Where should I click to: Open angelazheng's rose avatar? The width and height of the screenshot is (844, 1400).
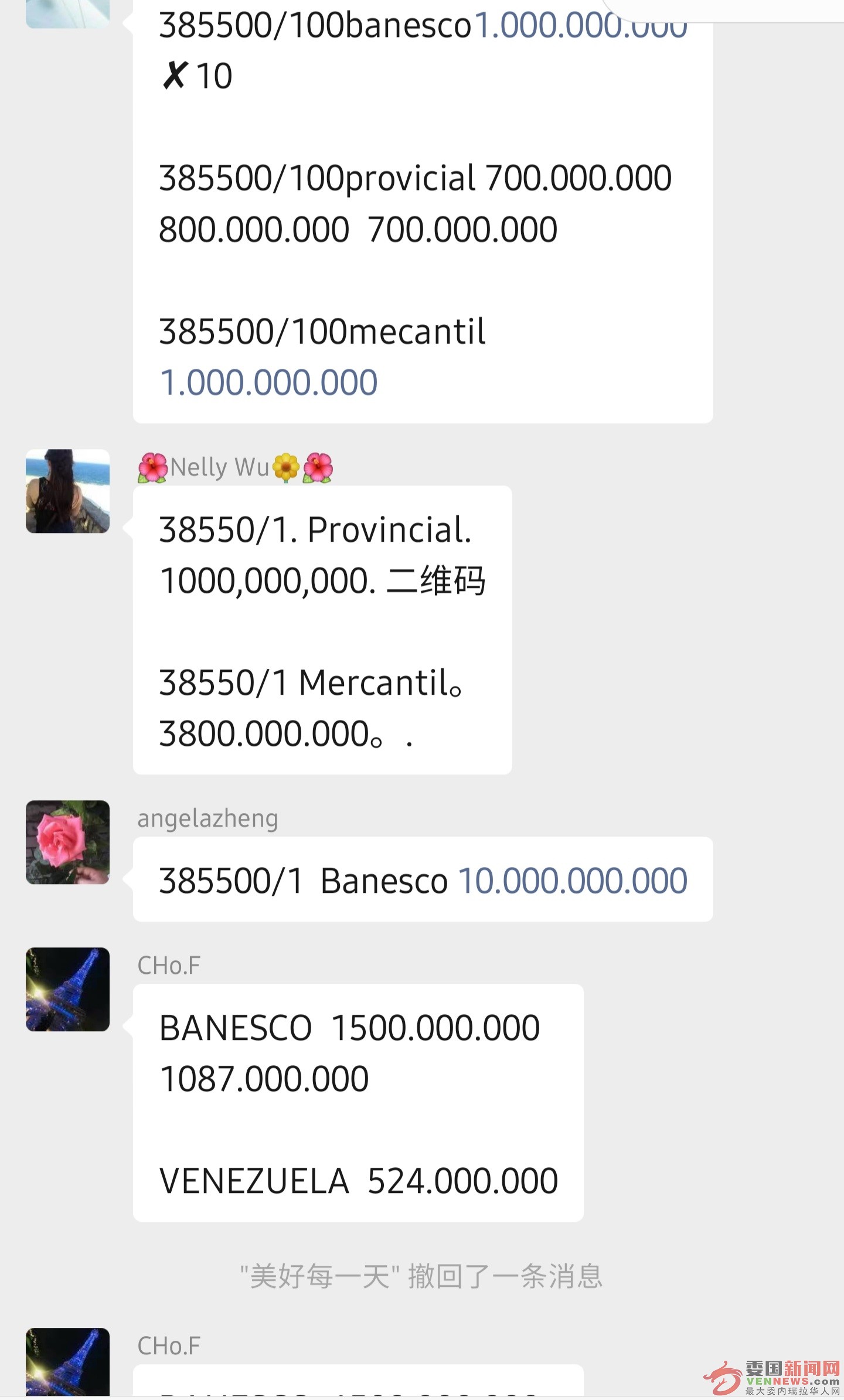[x=67, y=842]
